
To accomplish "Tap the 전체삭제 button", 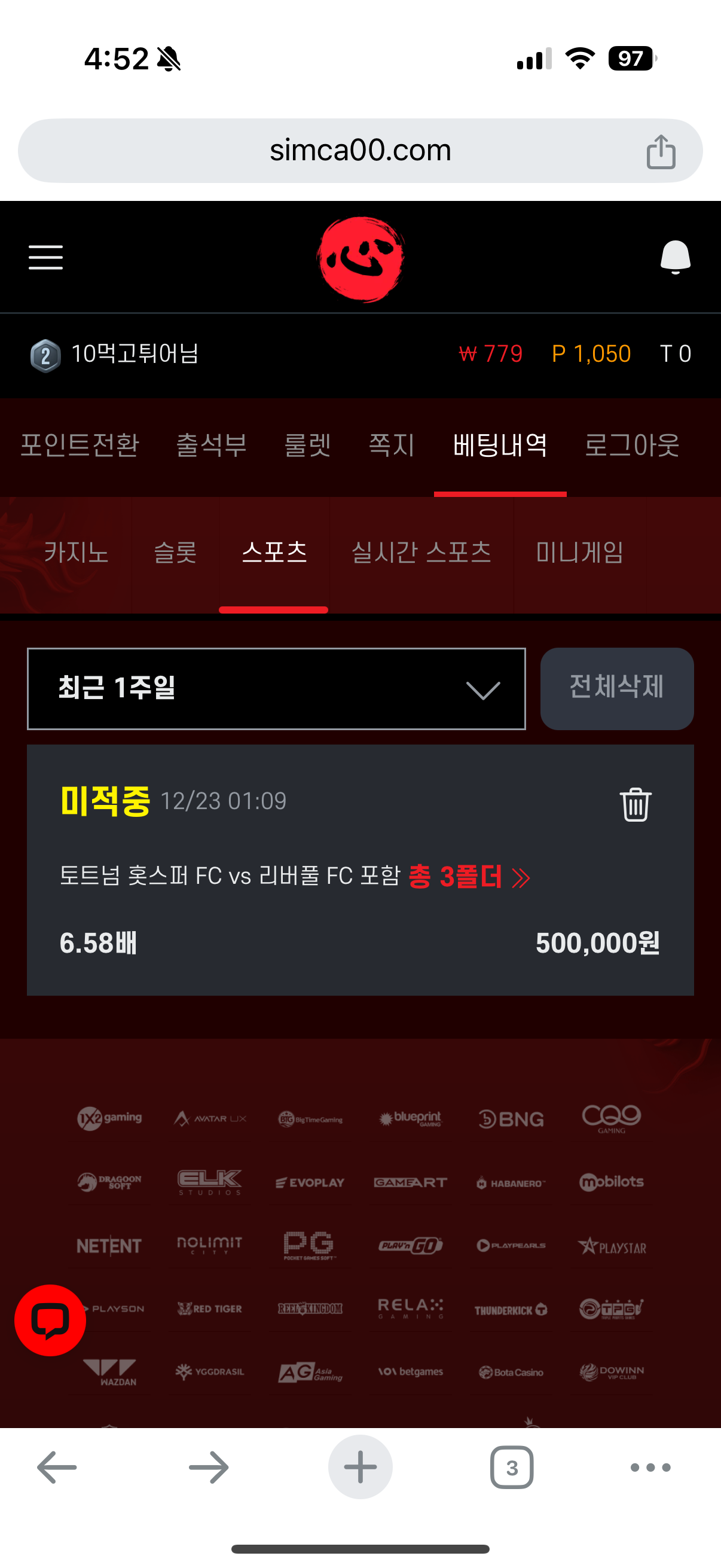I will point(616,688).
